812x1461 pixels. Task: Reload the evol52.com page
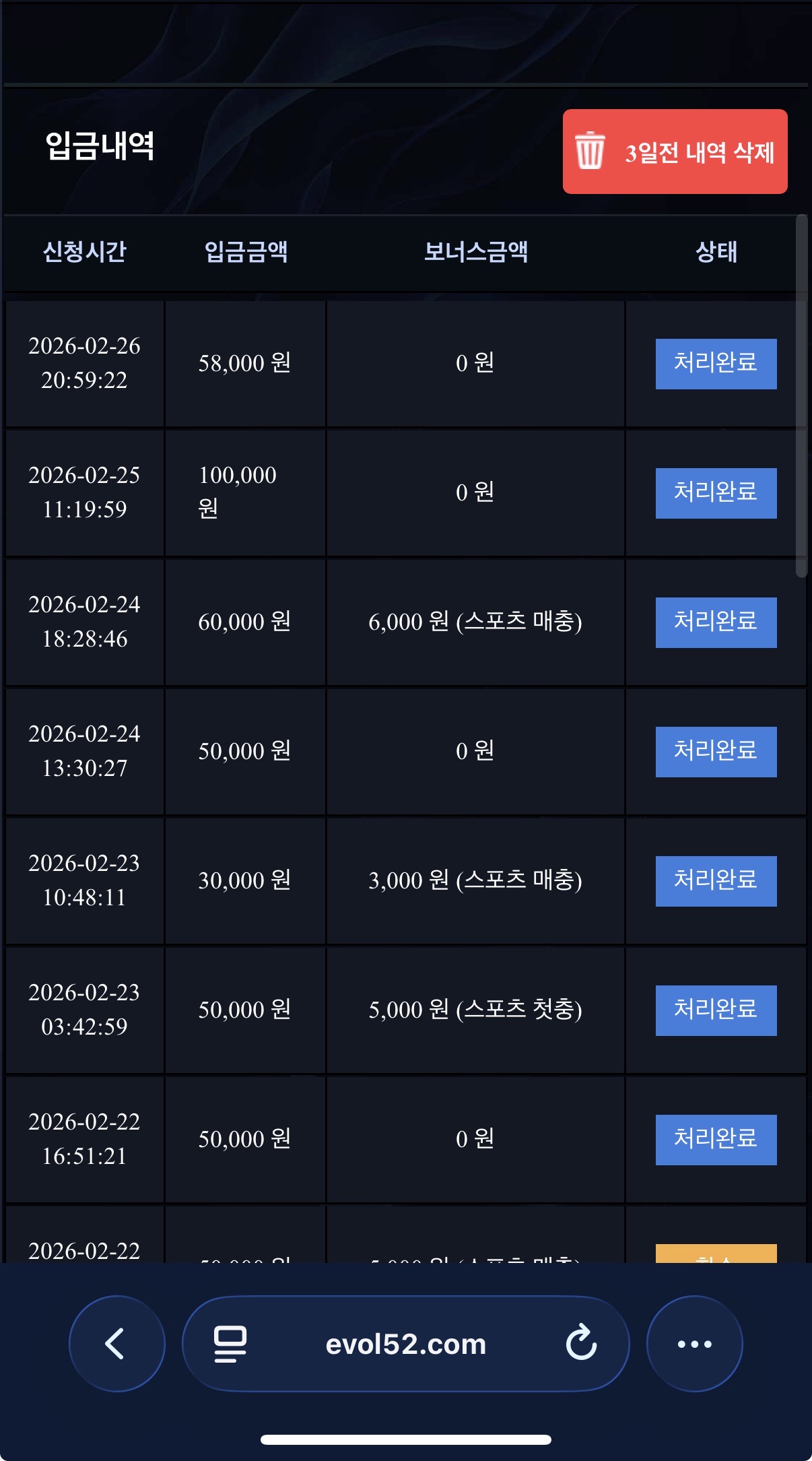pyautogui.click(x=581, y=1343)
